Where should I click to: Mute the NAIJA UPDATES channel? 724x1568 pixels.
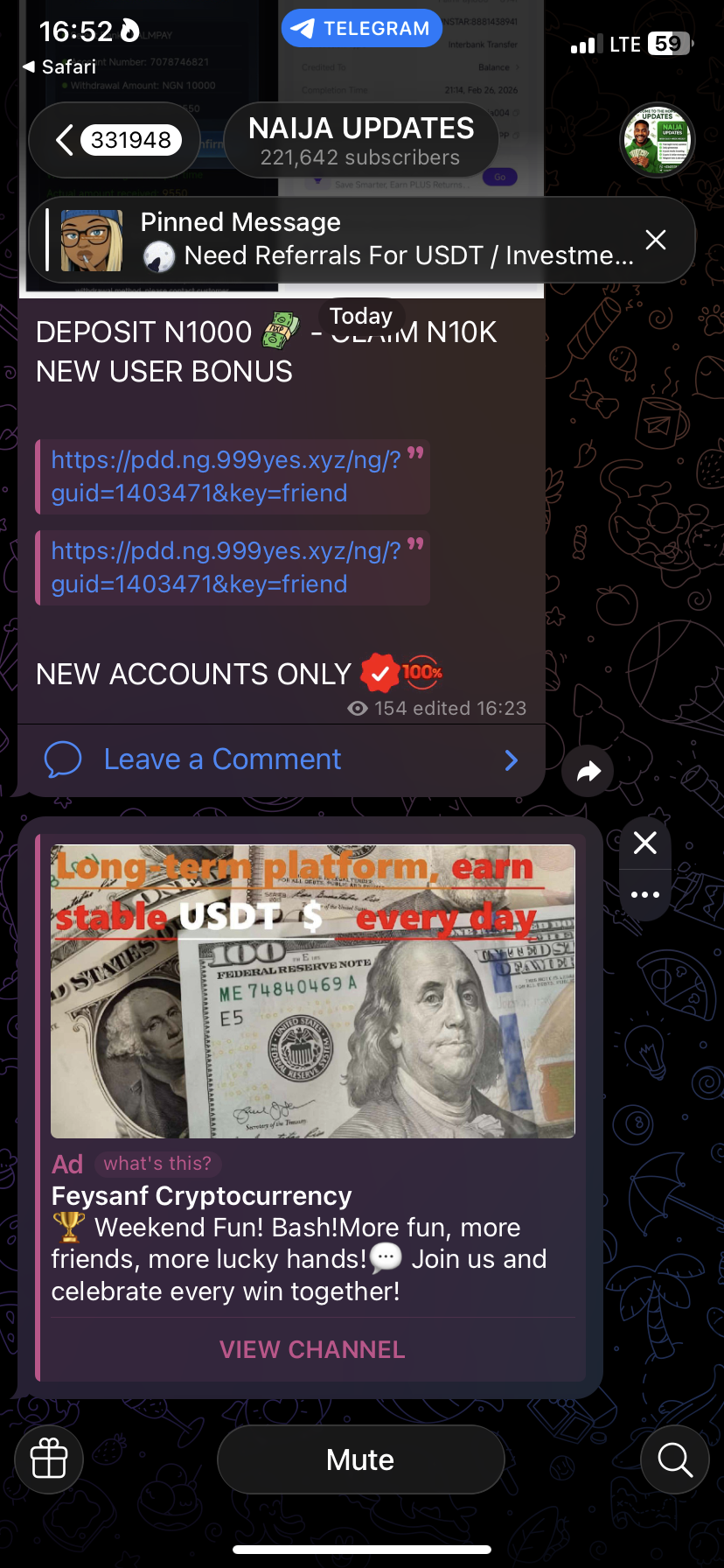pos(360,1459)
